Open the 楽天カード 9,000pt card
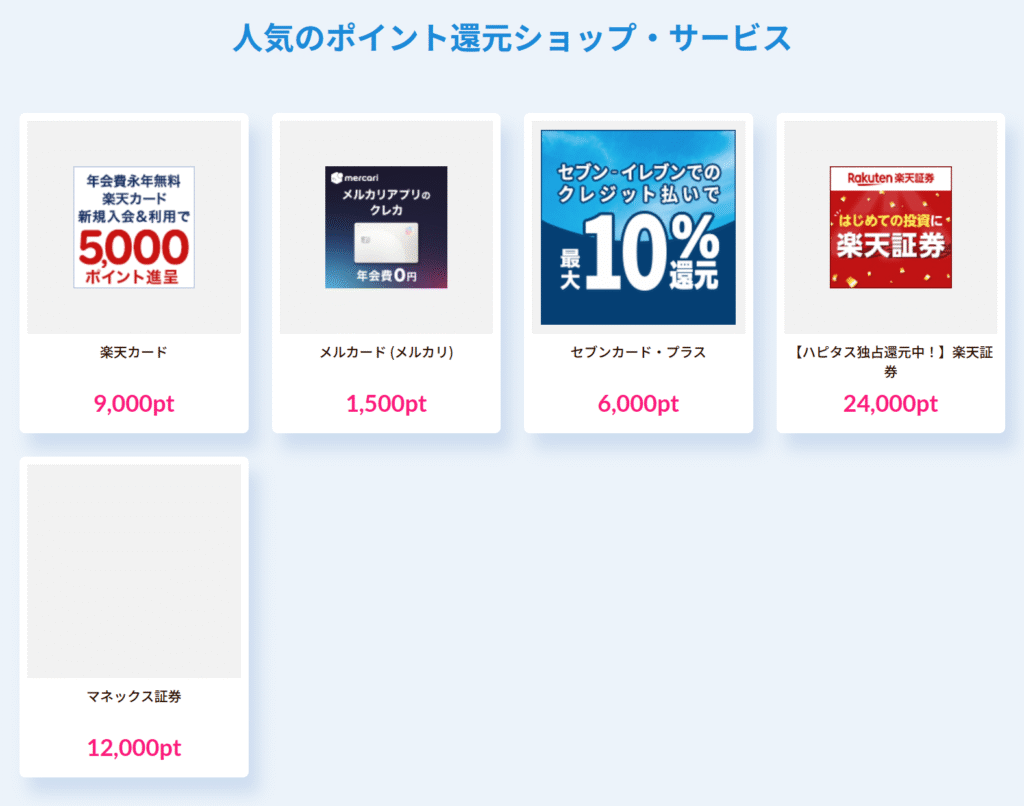1024x806 pixels. tap(134, 272)
